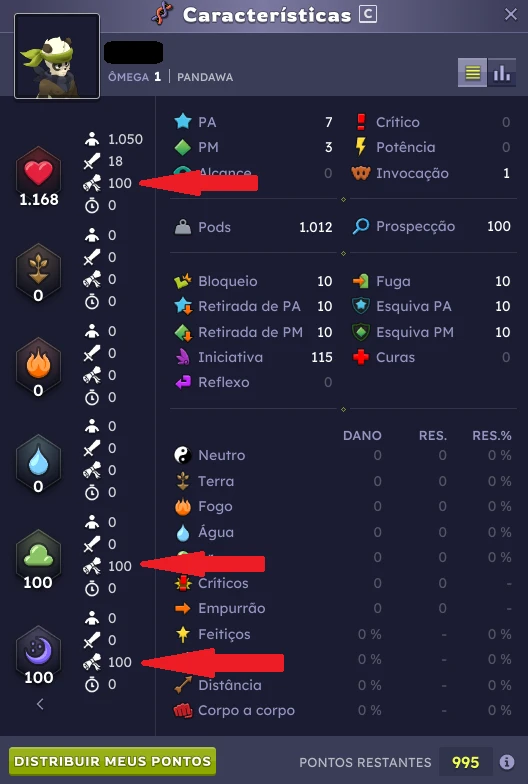Viewport: 528px width, 784px height.
Task: Switch to the bar chart stats view
Action: point(502,73)
